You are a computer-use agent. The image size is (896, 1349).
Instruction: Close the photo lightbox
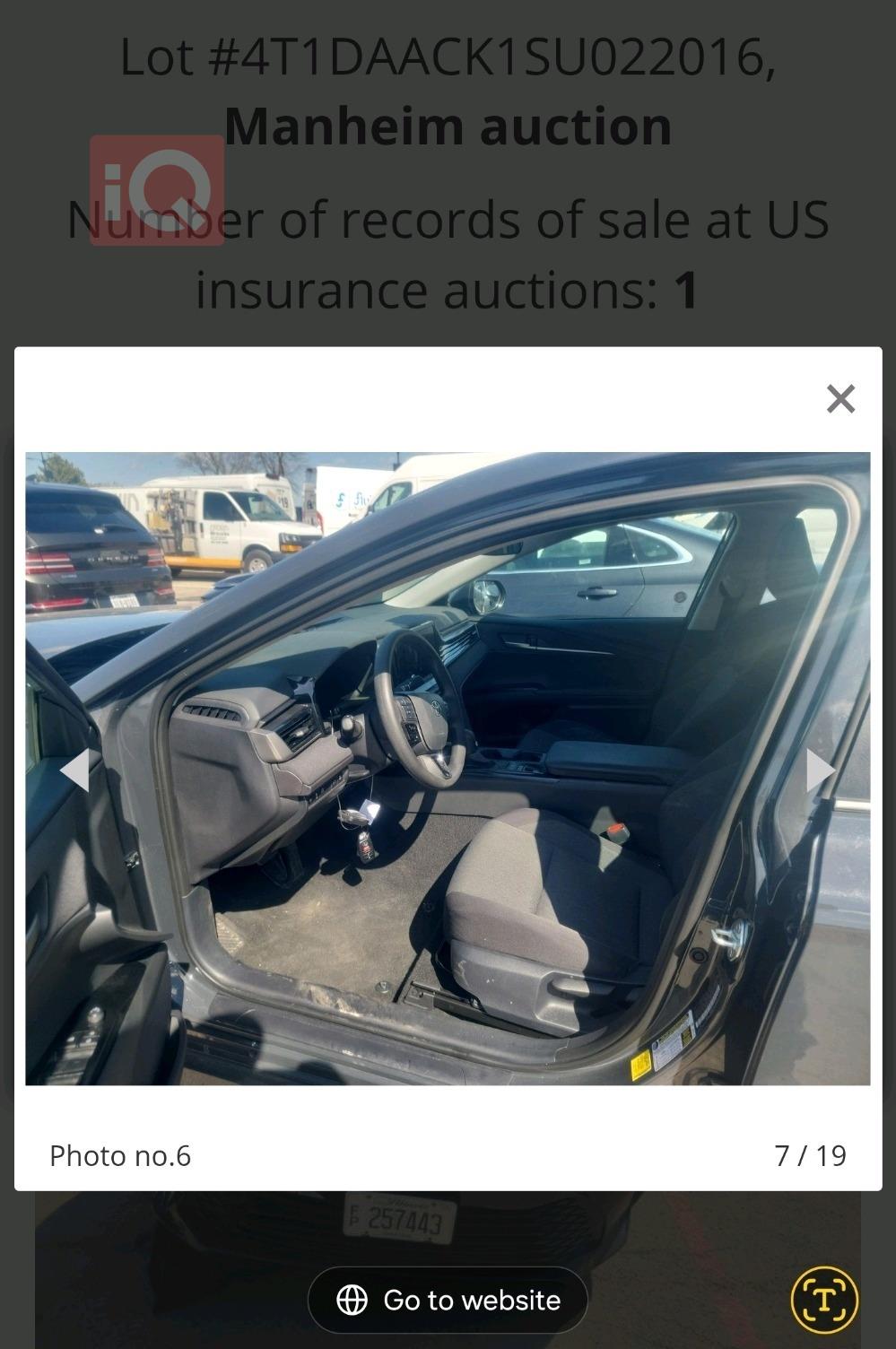coord(840,398)
